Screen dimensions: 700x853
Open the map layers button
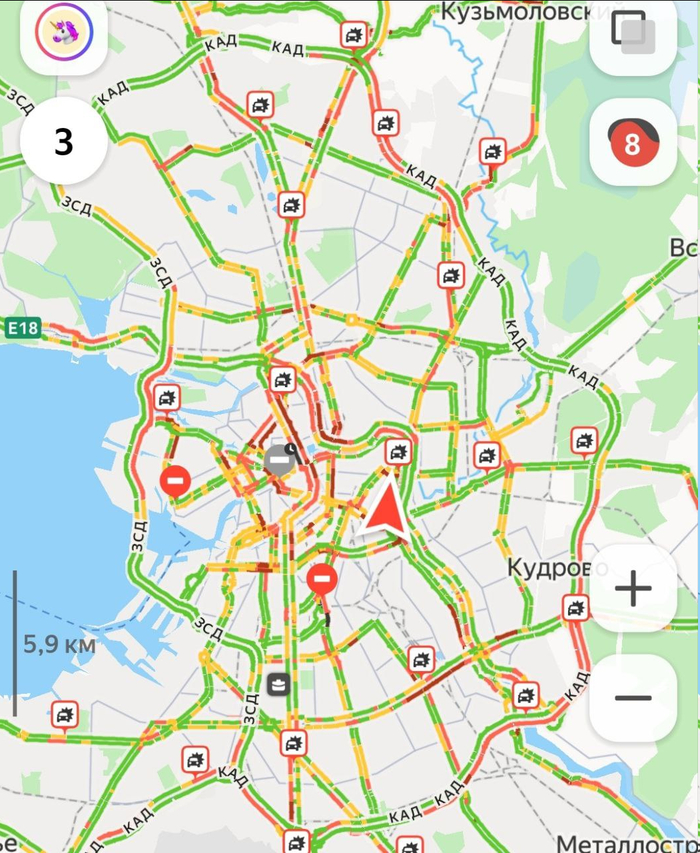[x=633, y=33]
